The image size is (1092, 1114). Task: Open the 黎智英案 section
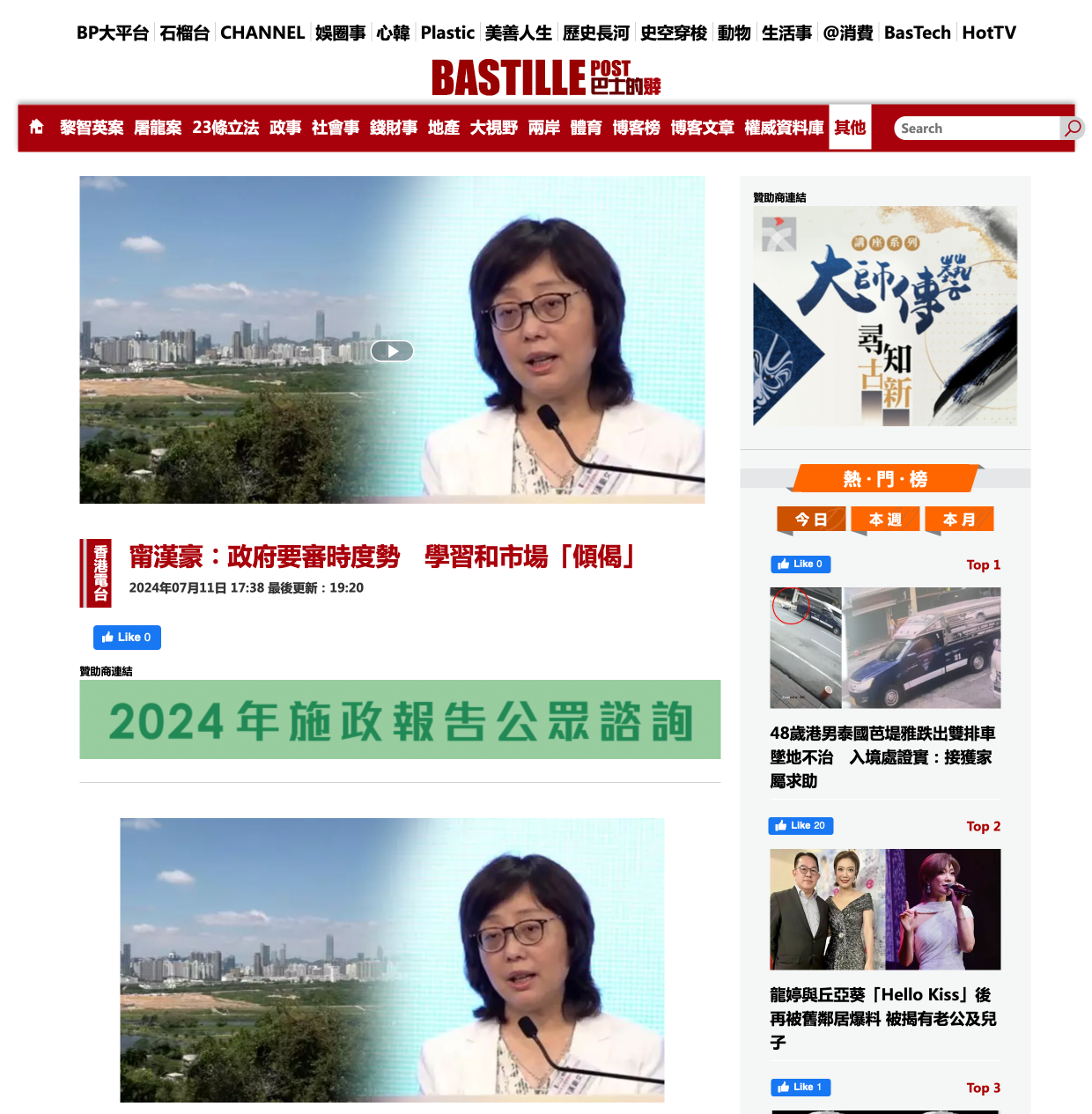click(x=92, y=128)
